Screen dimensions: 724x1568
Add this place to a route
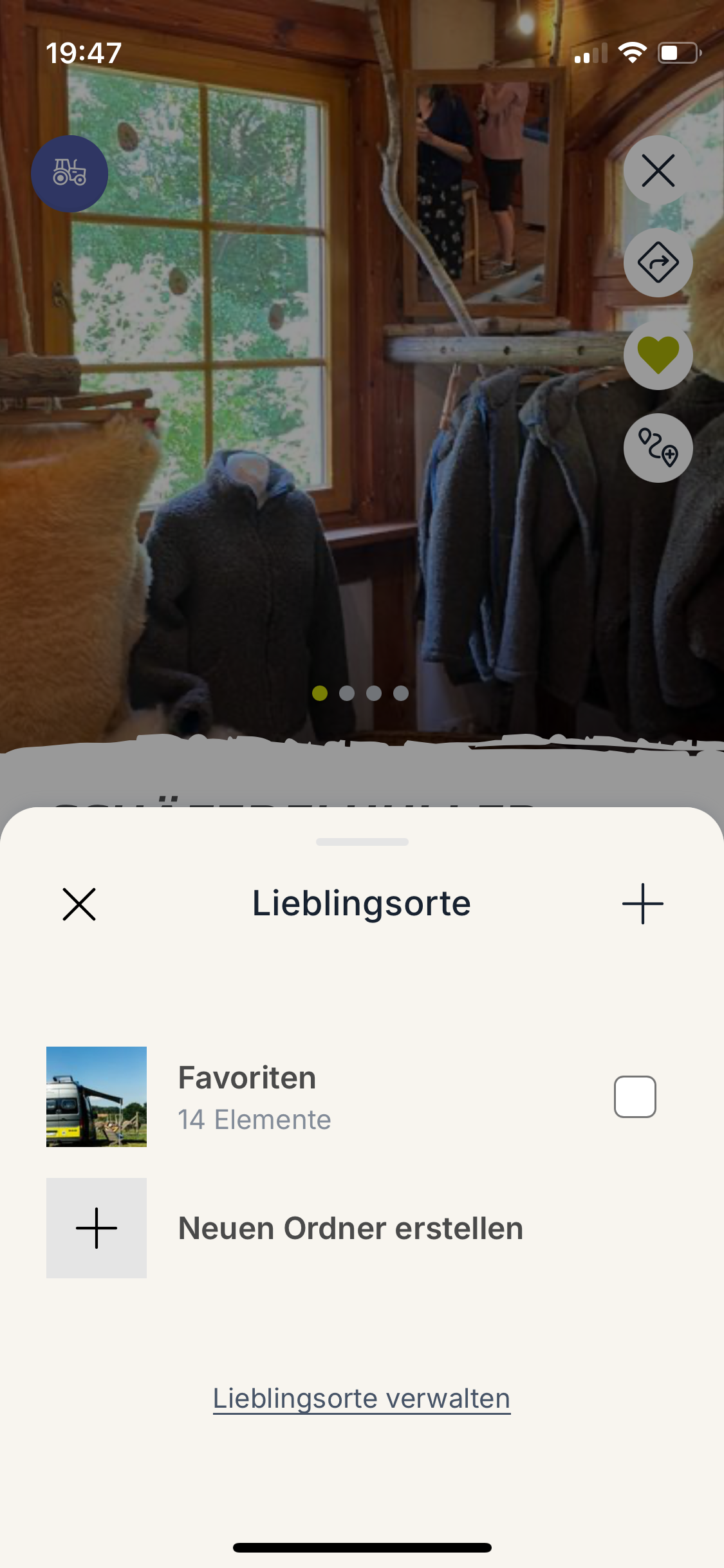click(x=658, y=448)
